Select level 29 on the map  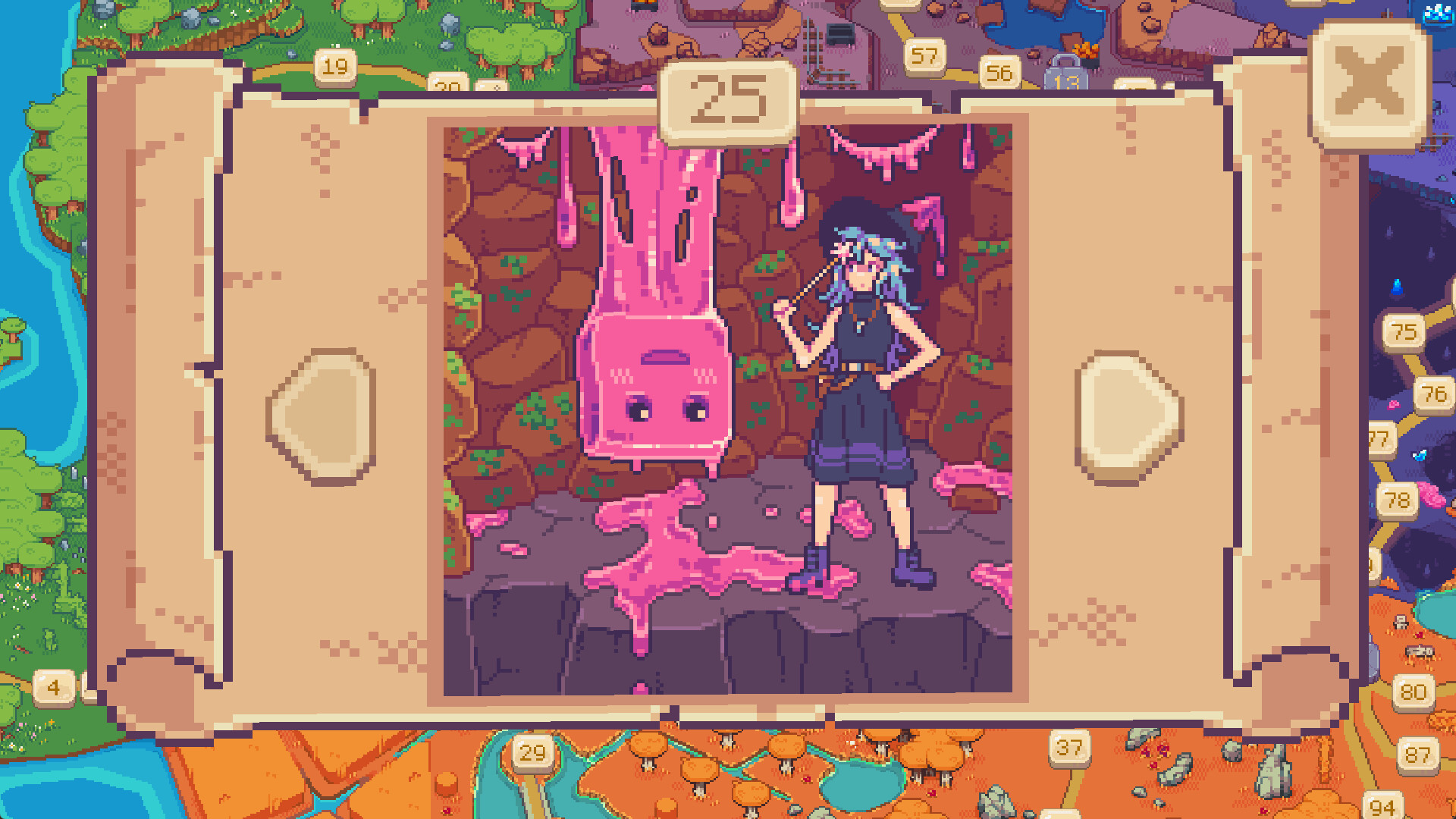coord(532,752)
